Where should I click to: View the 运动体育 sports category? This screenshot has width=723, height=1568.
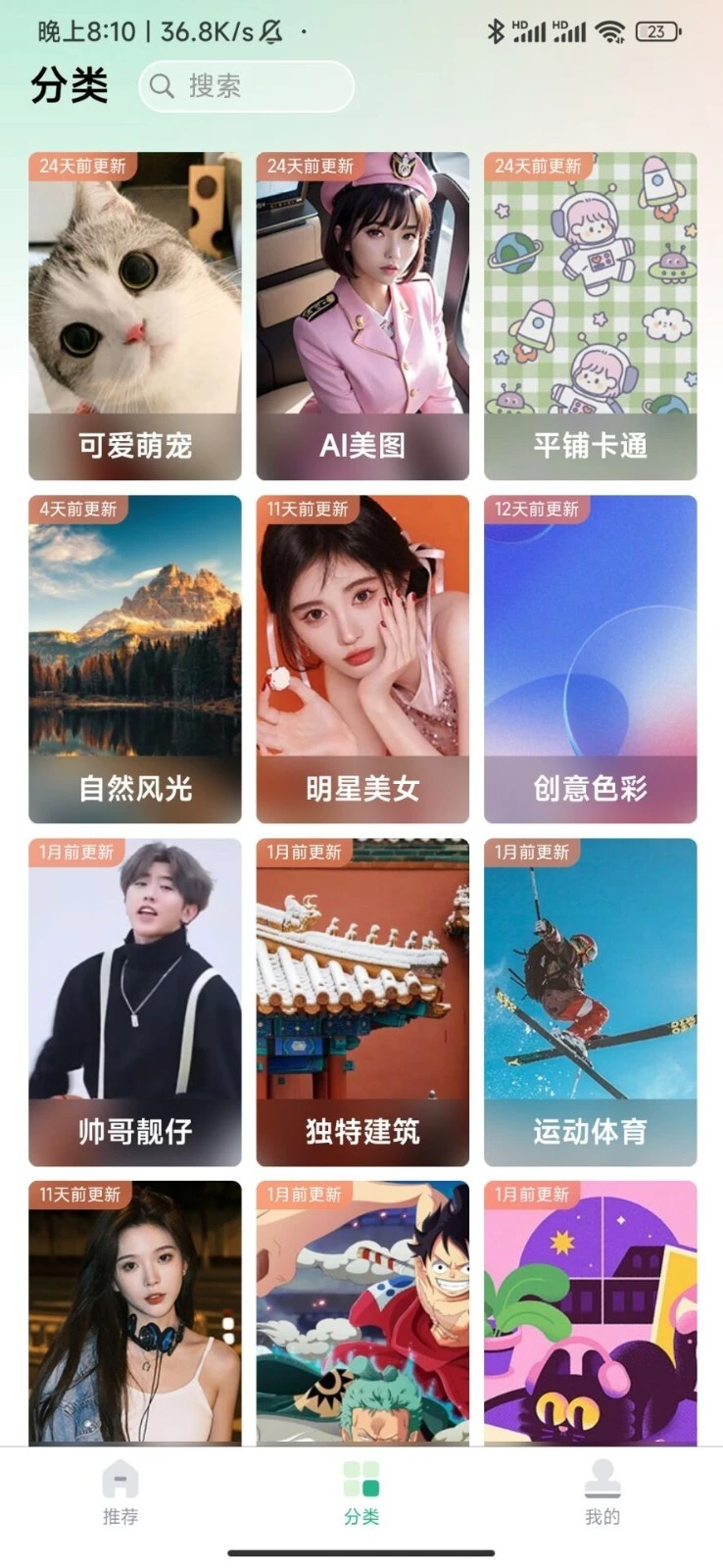click(x=589, y=1000)
